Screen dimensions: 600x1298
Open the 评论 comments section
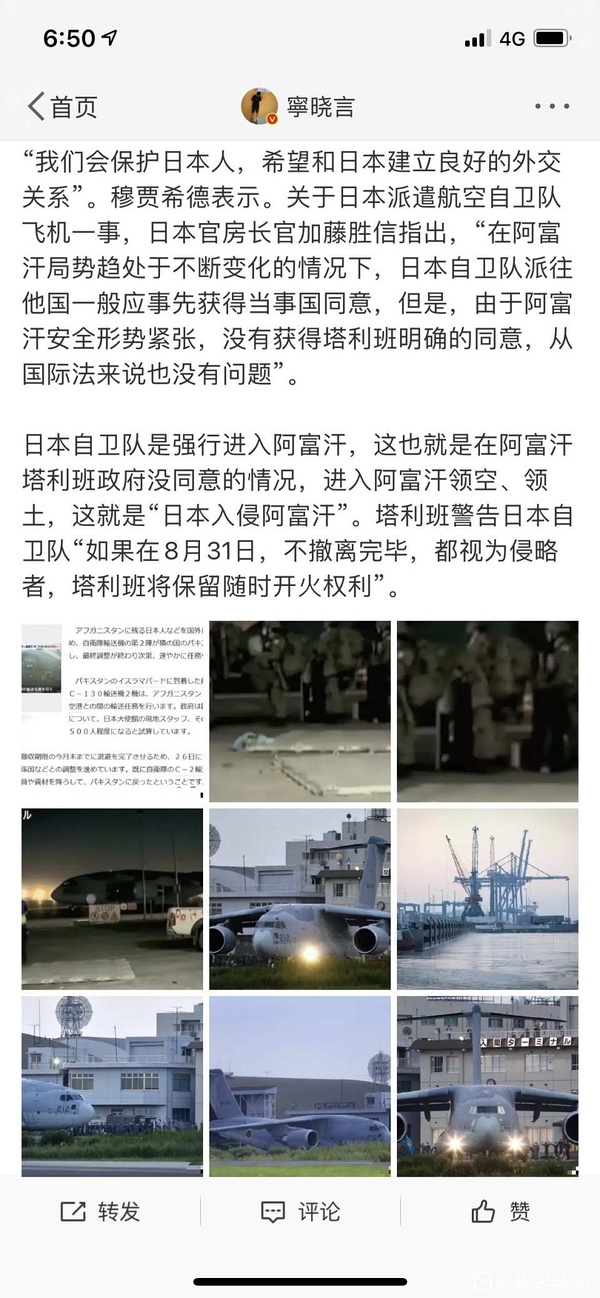tap(300, 1211)
